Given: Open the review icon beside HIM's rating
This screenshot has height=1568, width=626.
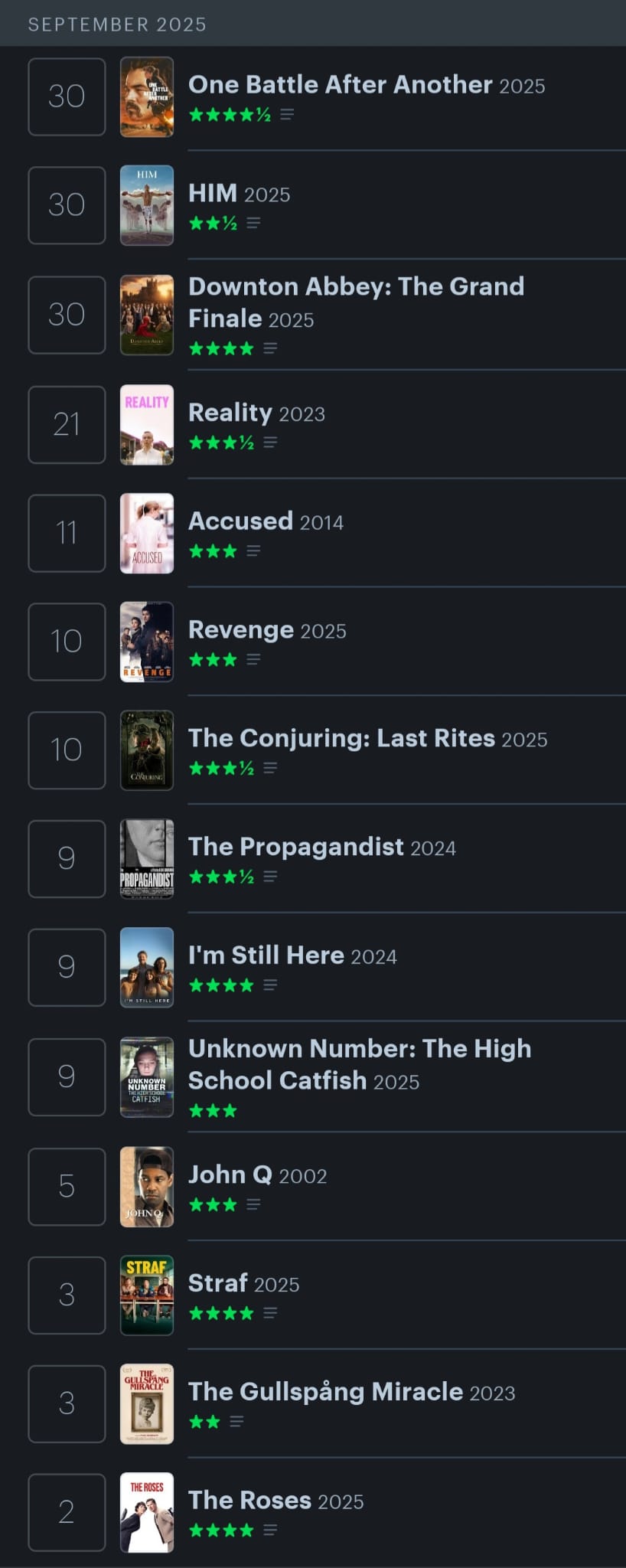Looking at the screenshot, I should [253, 223].
